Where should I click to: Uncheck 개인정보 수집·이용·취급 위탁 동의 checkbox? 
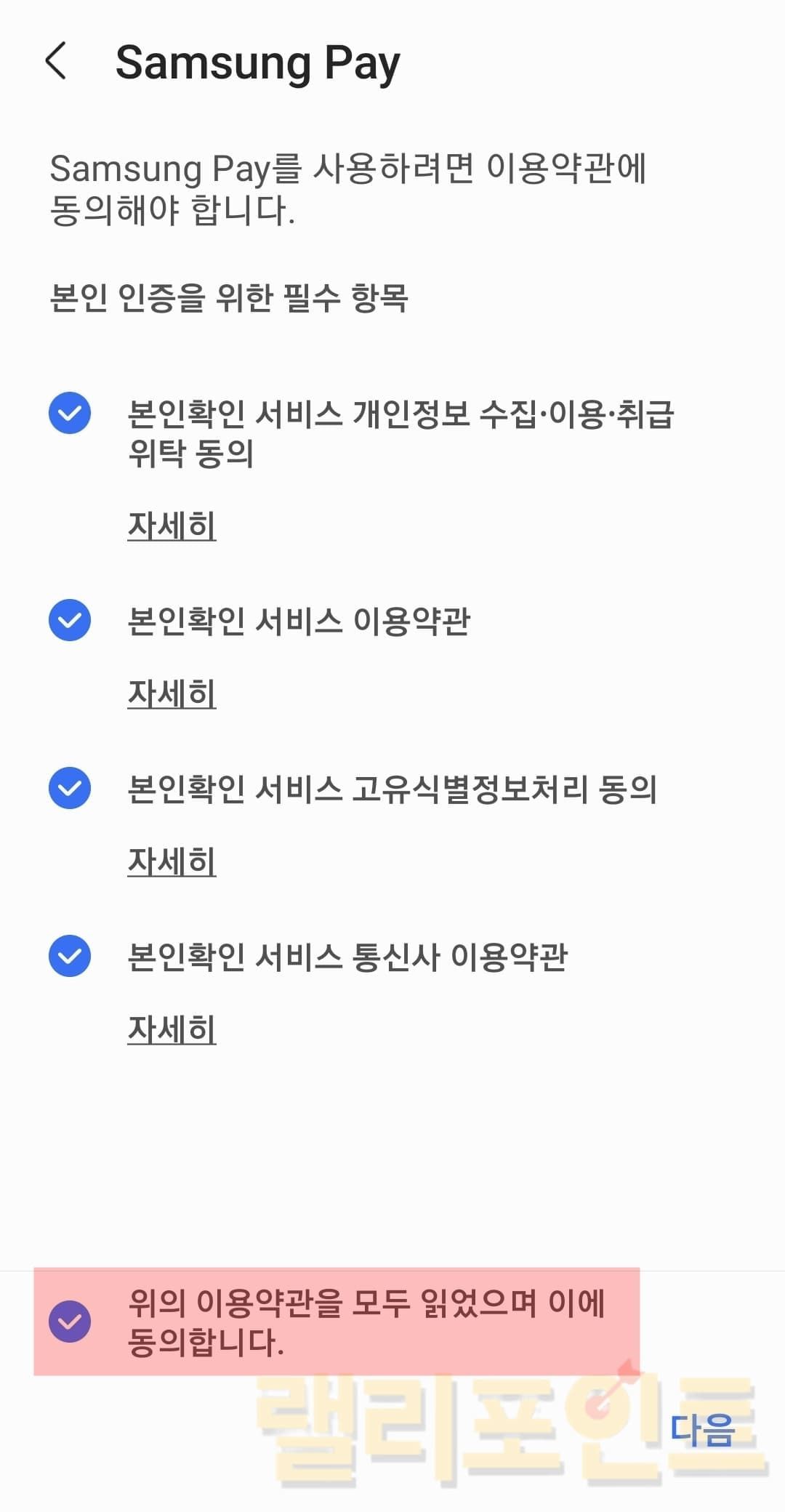pos(70,413)
